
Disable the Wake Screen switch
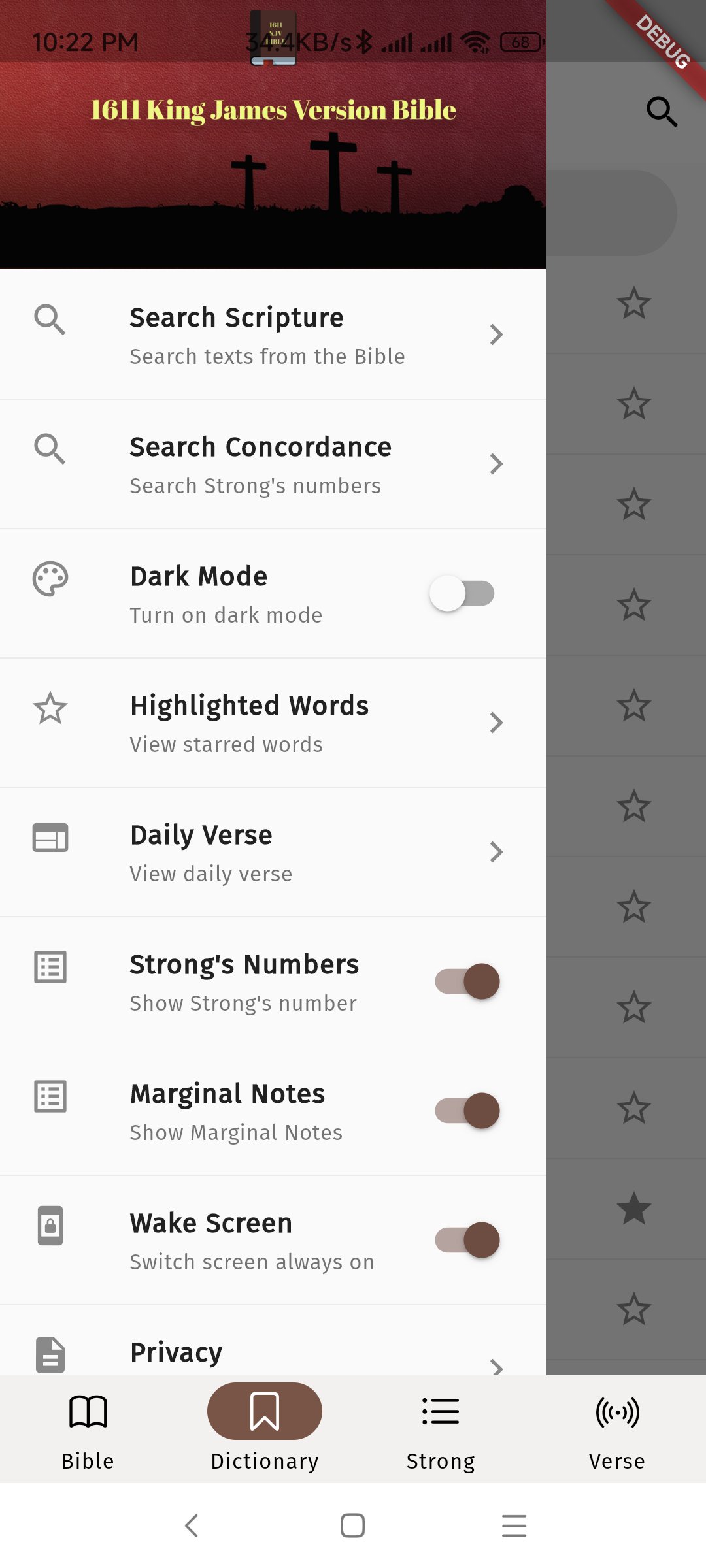tap(467, 1240)
